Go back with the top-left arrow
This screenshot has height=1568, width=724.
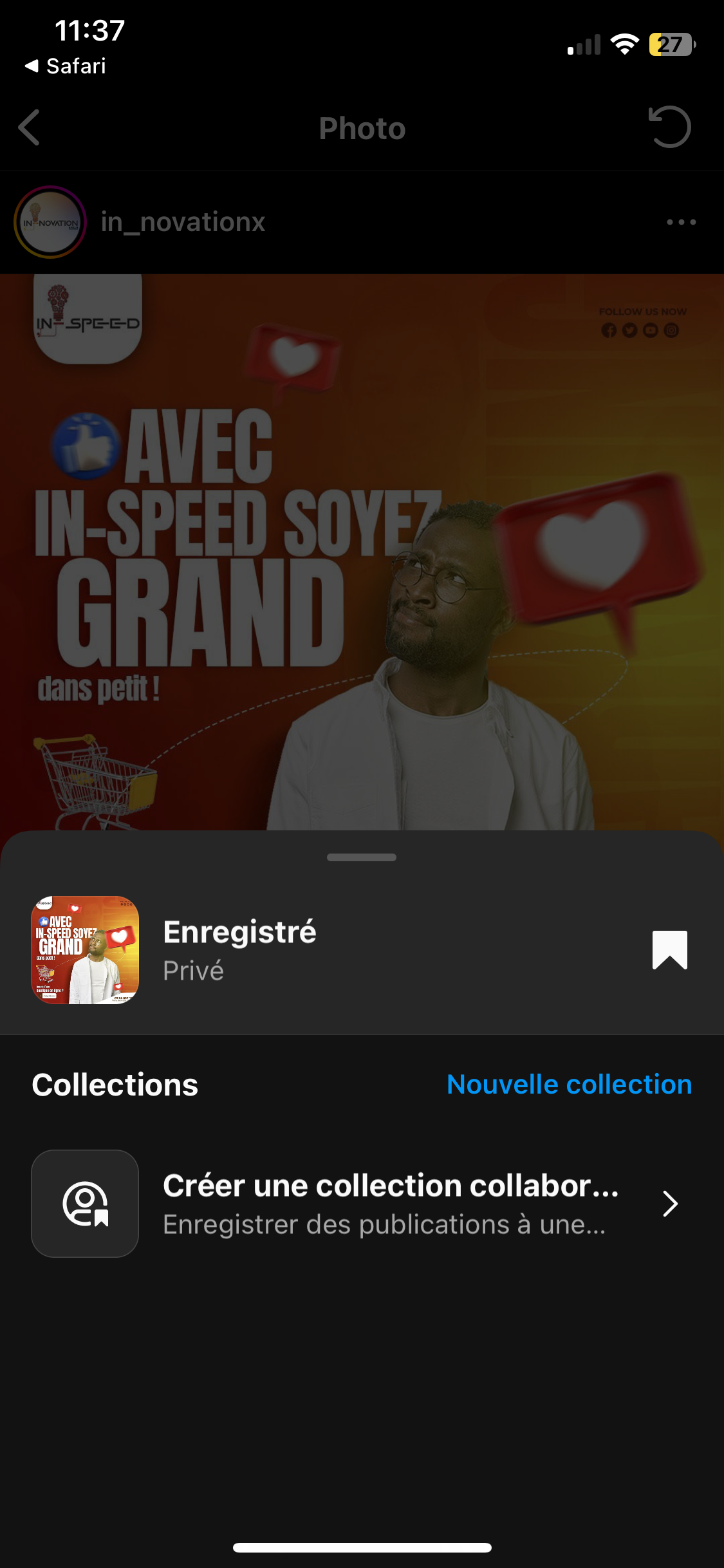coord(30,127)
